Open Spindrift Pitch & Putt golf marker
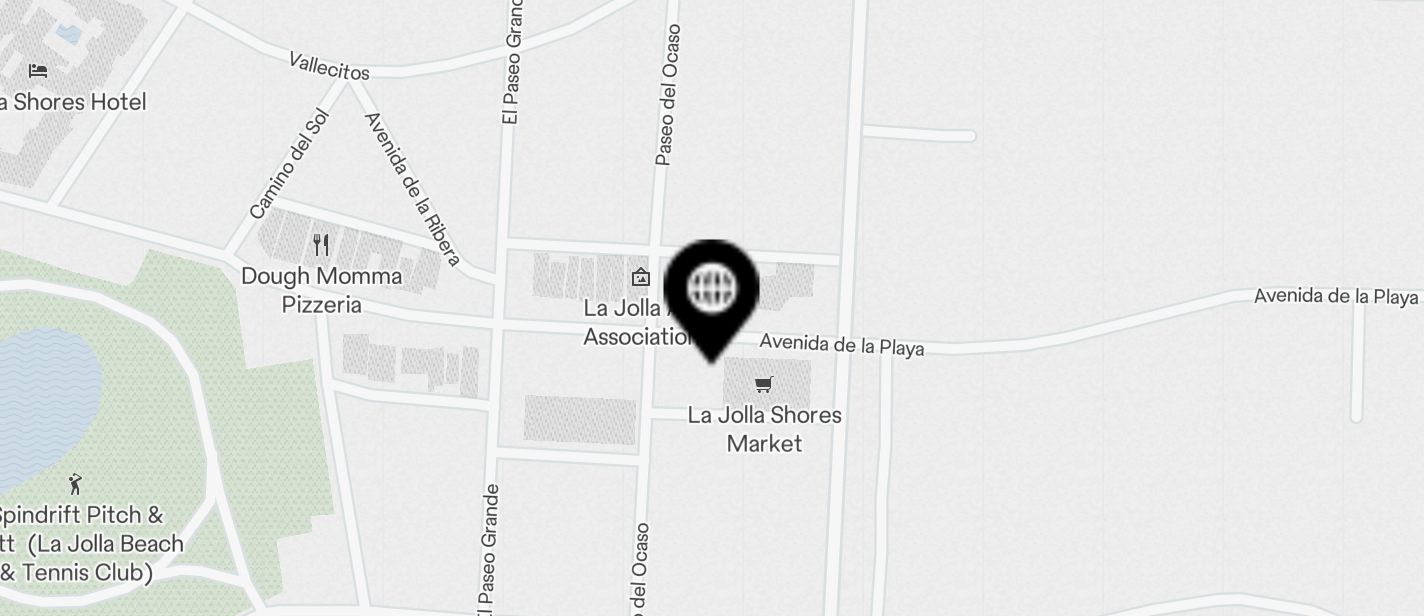The width and height of the screenshot is (1424, 616). (75, 485)
